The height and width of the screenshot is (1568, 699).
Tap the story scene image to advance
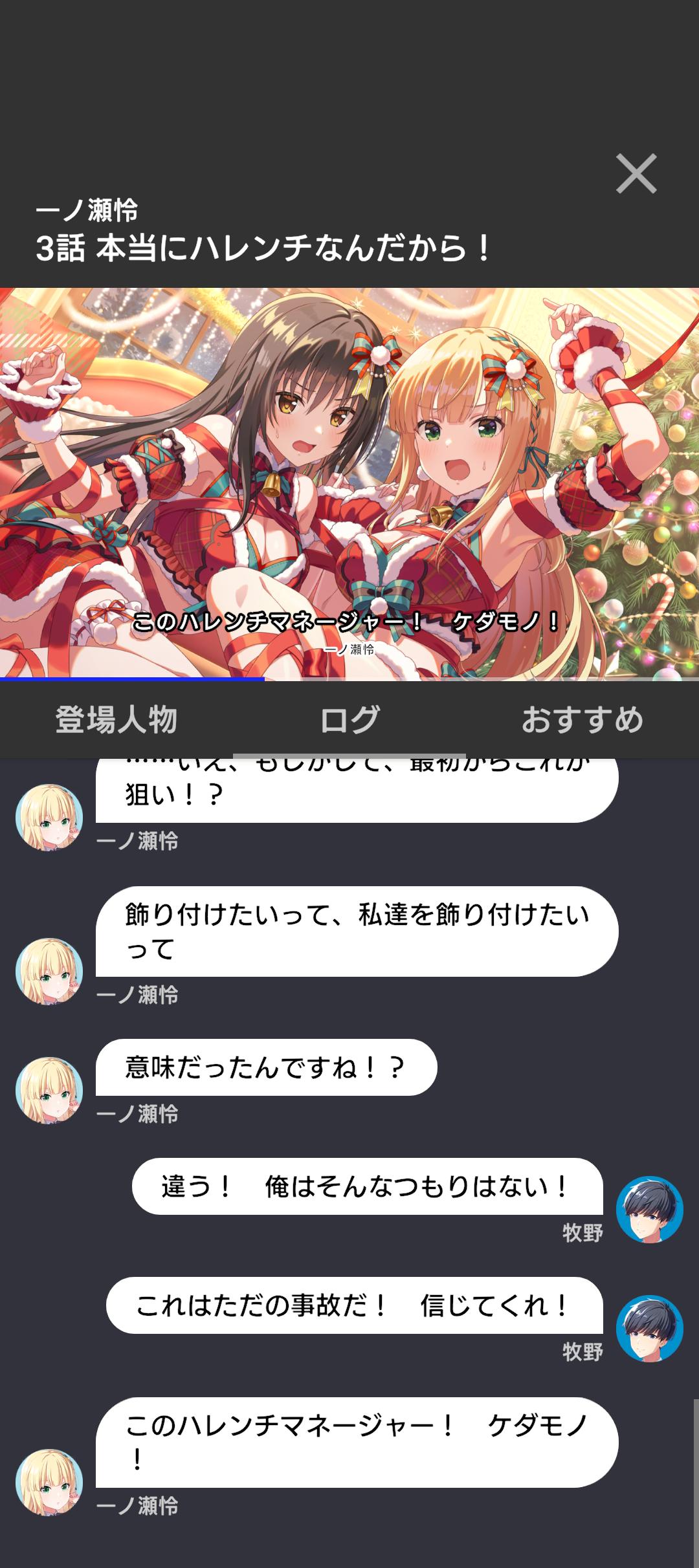pos(349,483)
